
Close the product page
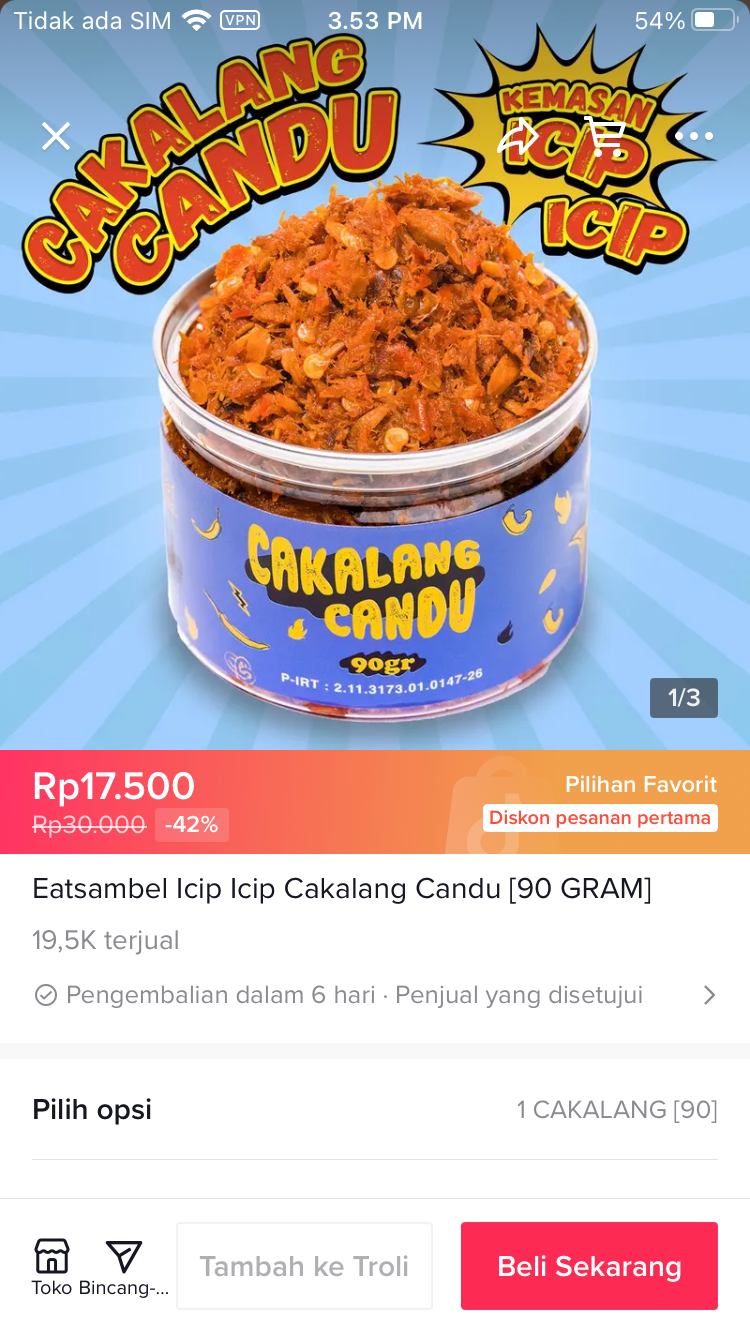pyautogui.click(x=56, y=136)
